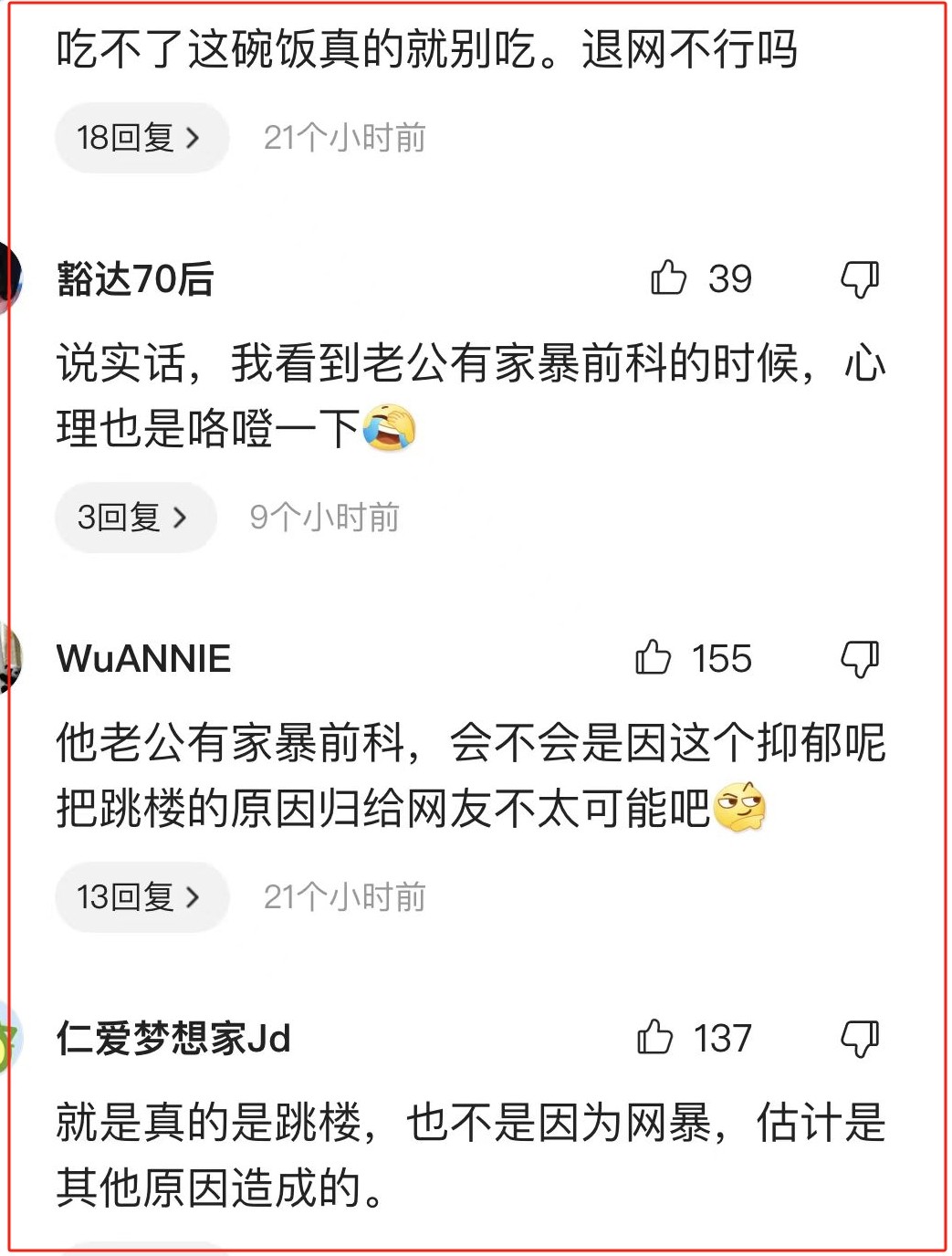
Task: Open the 3 replies under 豁达70后's comment
Action: (134, 518)
